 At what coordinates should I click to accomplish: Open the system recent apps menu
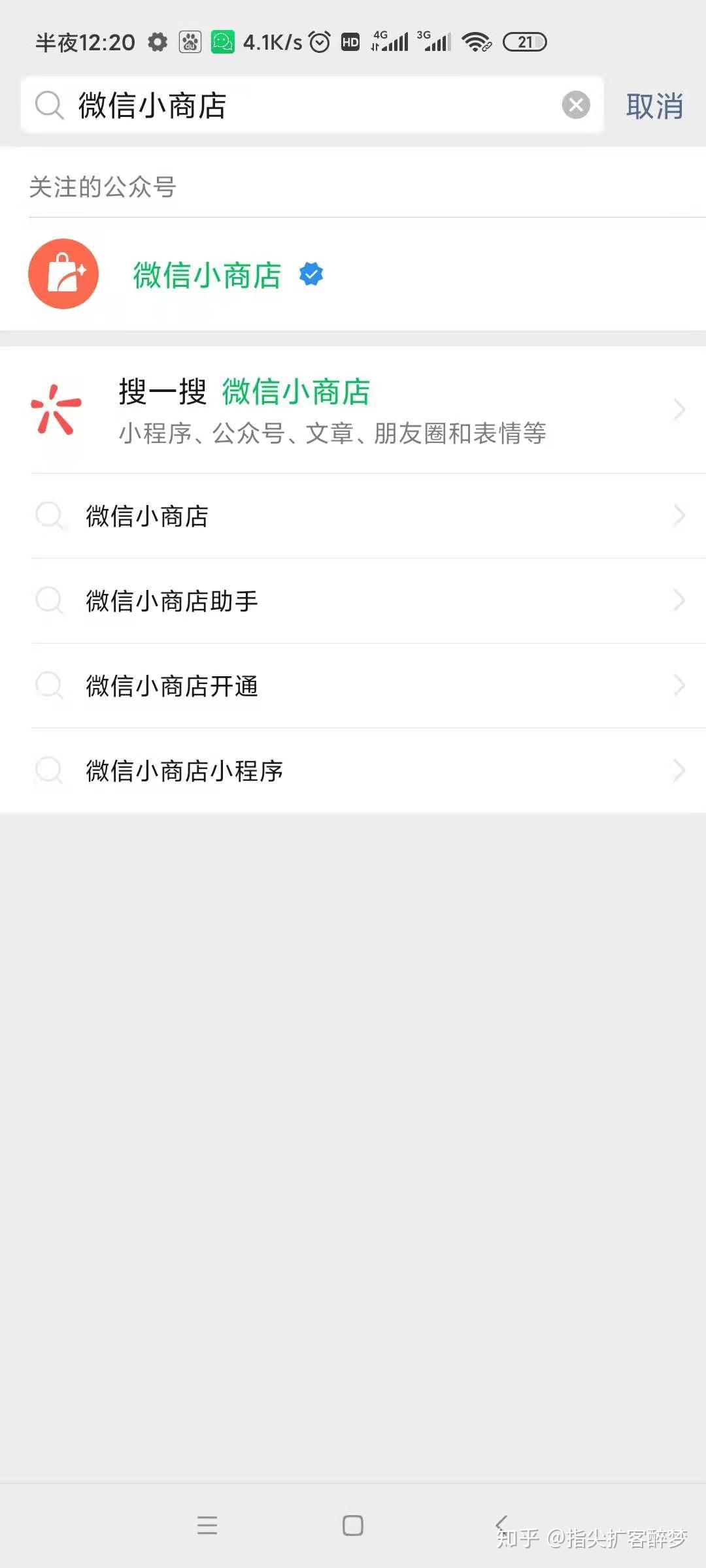click(207, 1526)
